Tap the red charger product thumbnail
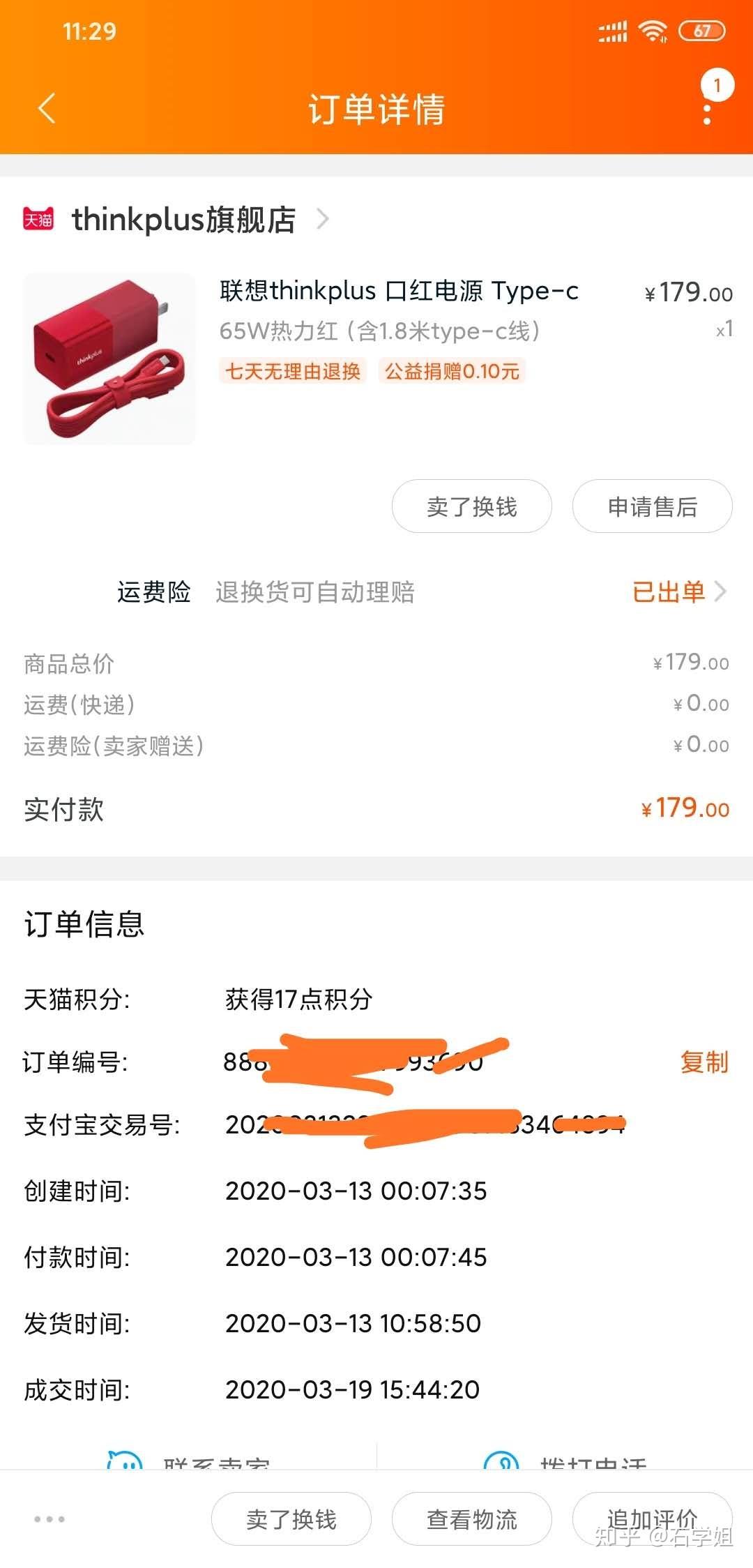The height and width of the screenshot is (1568, 753). [x=109, y=359]
